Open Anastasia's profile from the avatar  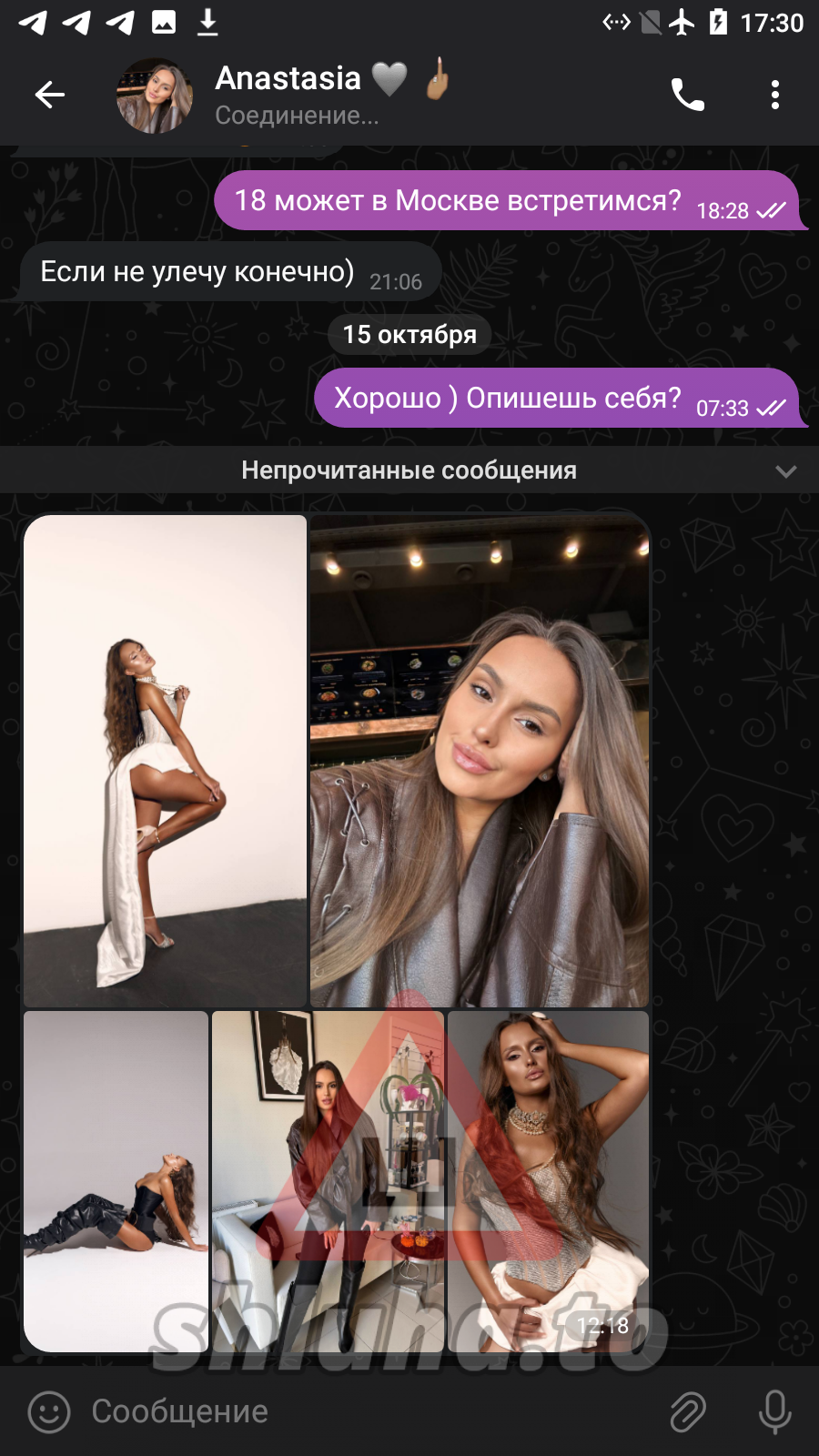coord(155,96)
